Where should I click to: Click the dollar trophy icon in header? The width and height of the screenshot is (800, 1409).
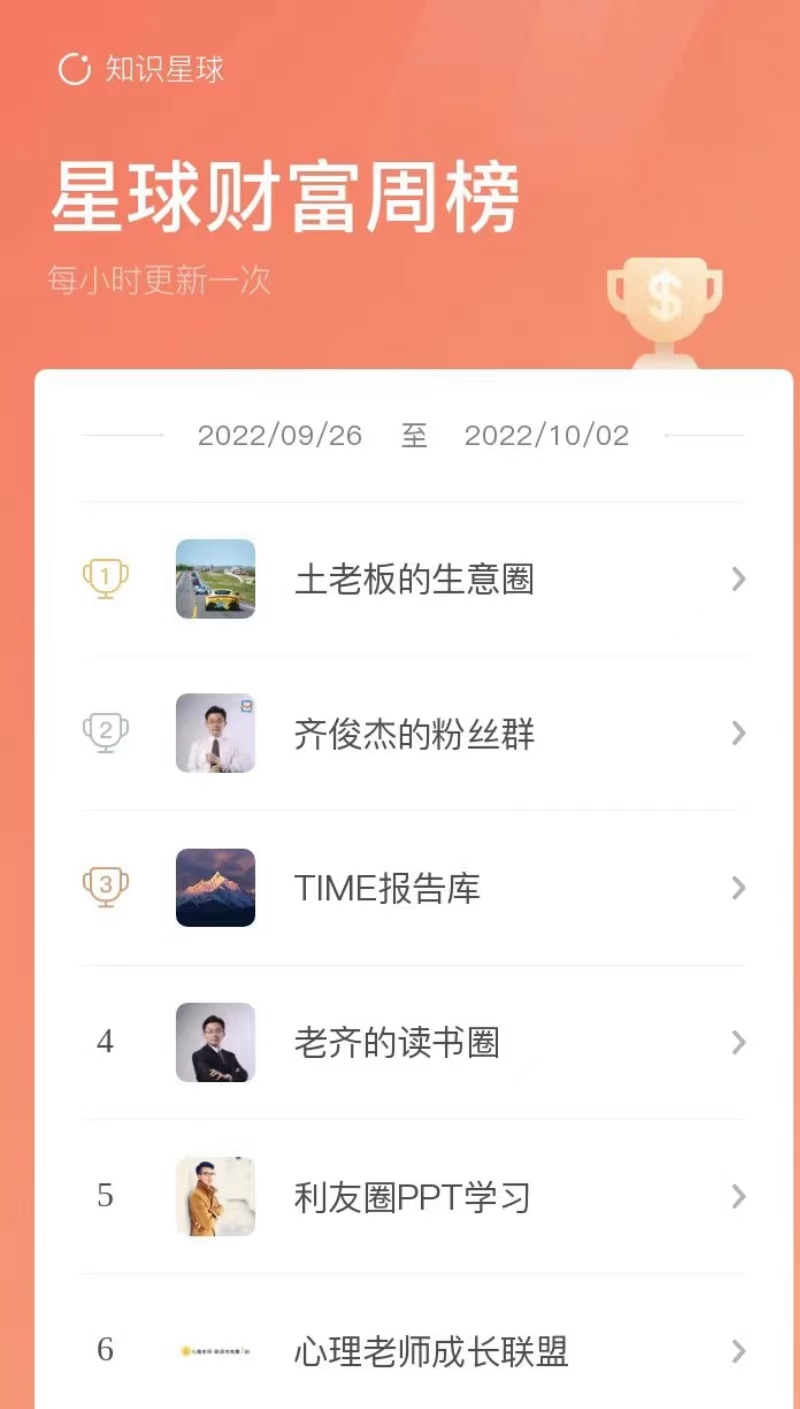tap(665, 305)
